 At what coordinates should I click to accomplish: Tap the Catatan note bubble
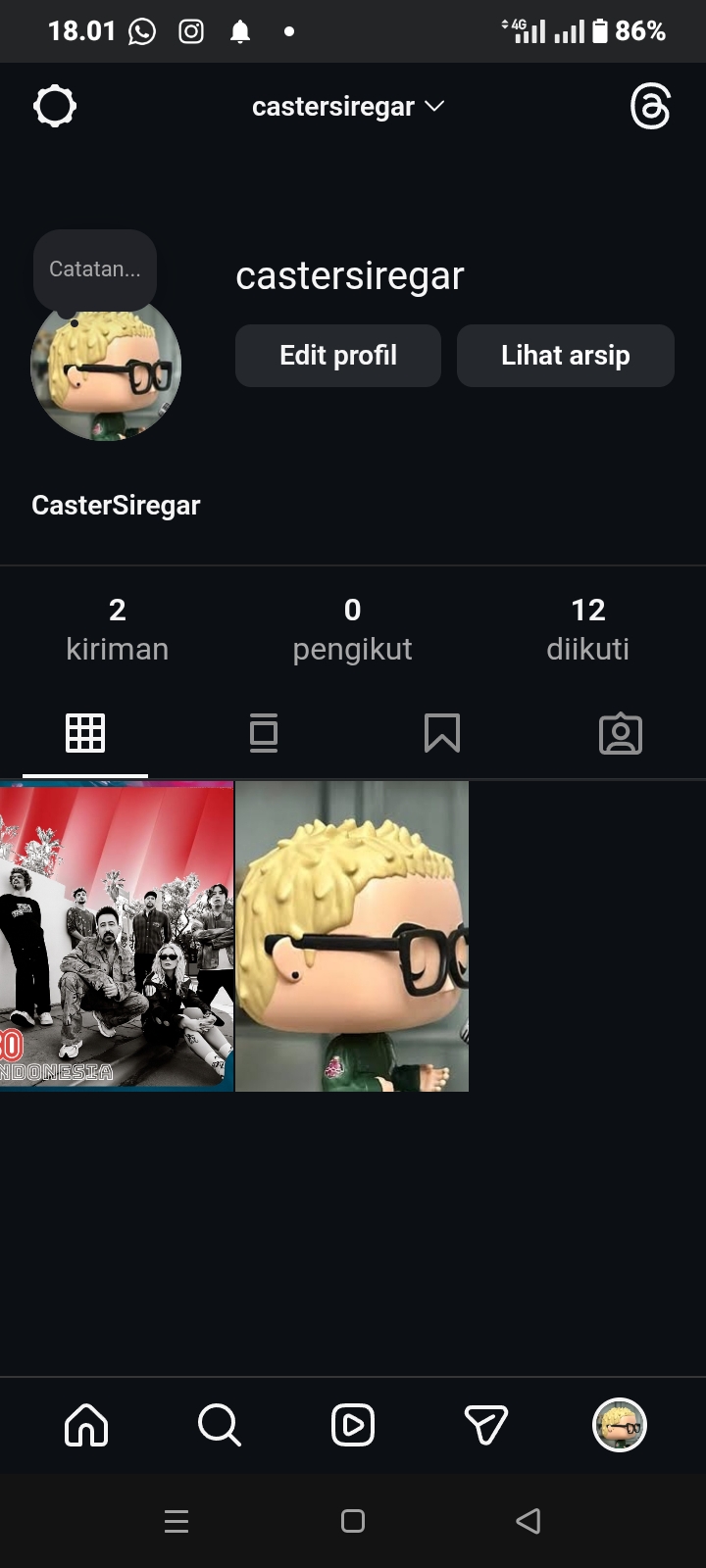95,269
